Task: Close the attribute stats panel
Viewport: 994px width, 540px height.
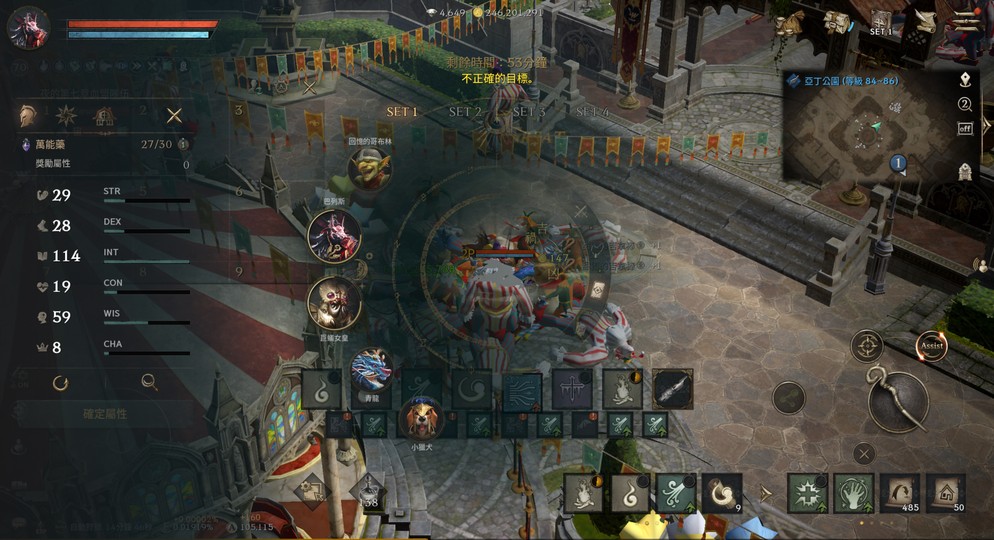Action: pos(174,116)
